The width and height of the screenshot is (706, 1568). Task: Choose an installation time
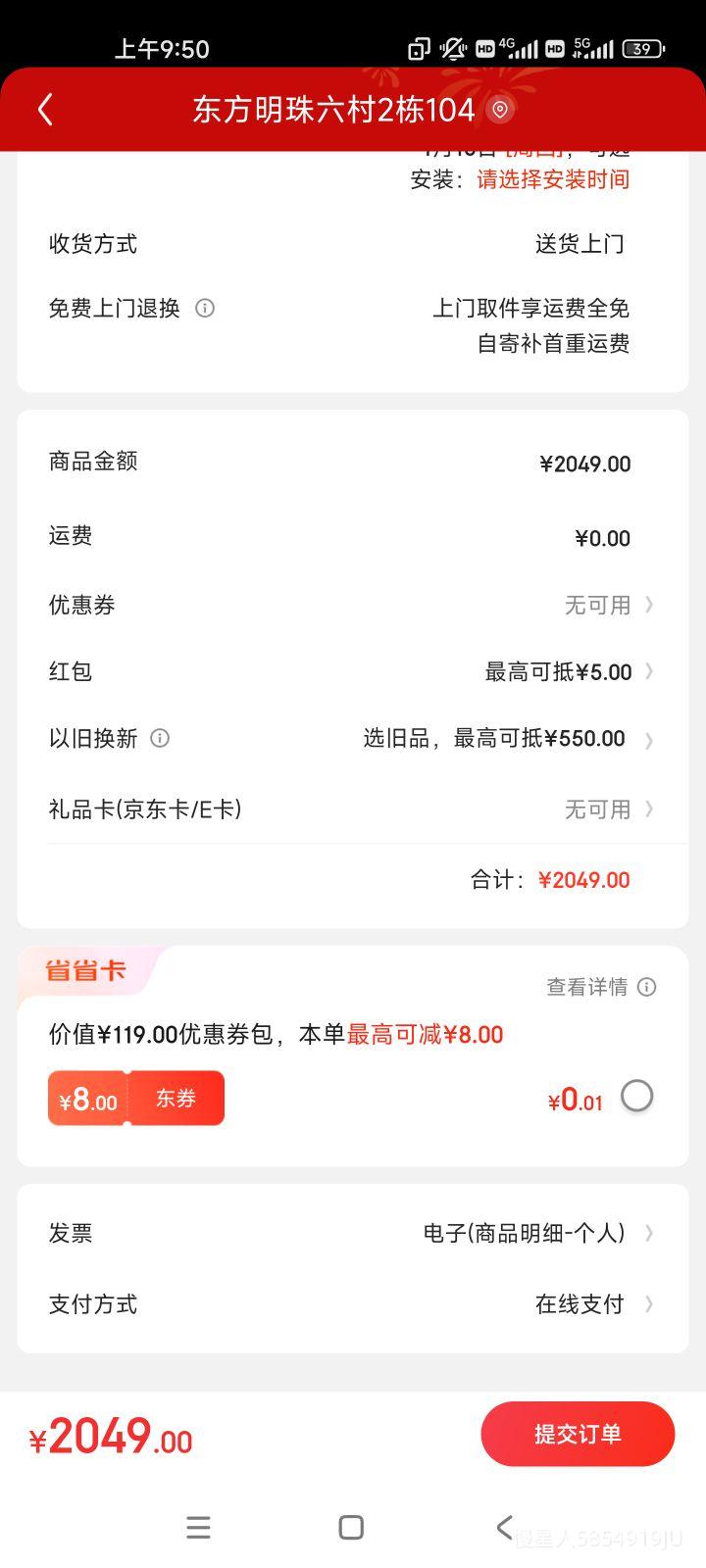(553, 179)
